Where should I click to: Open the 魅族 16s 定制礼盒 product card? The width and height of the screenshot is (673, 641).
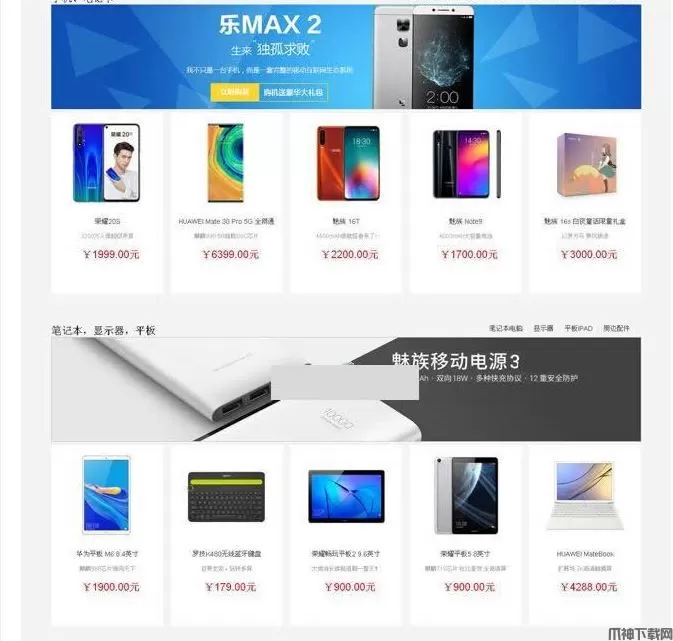(585, 200)
